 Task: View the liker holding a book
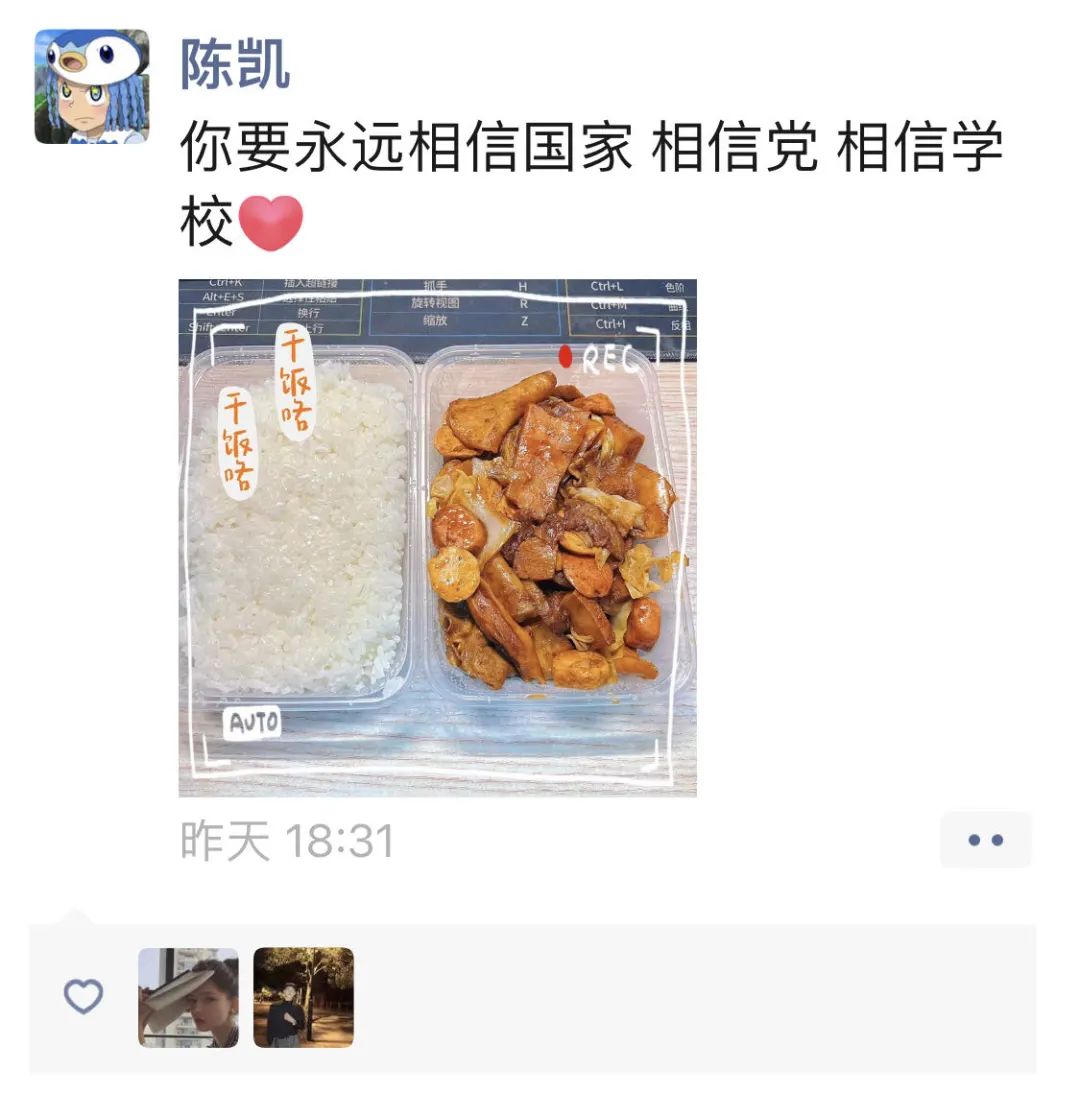point(188,997)
